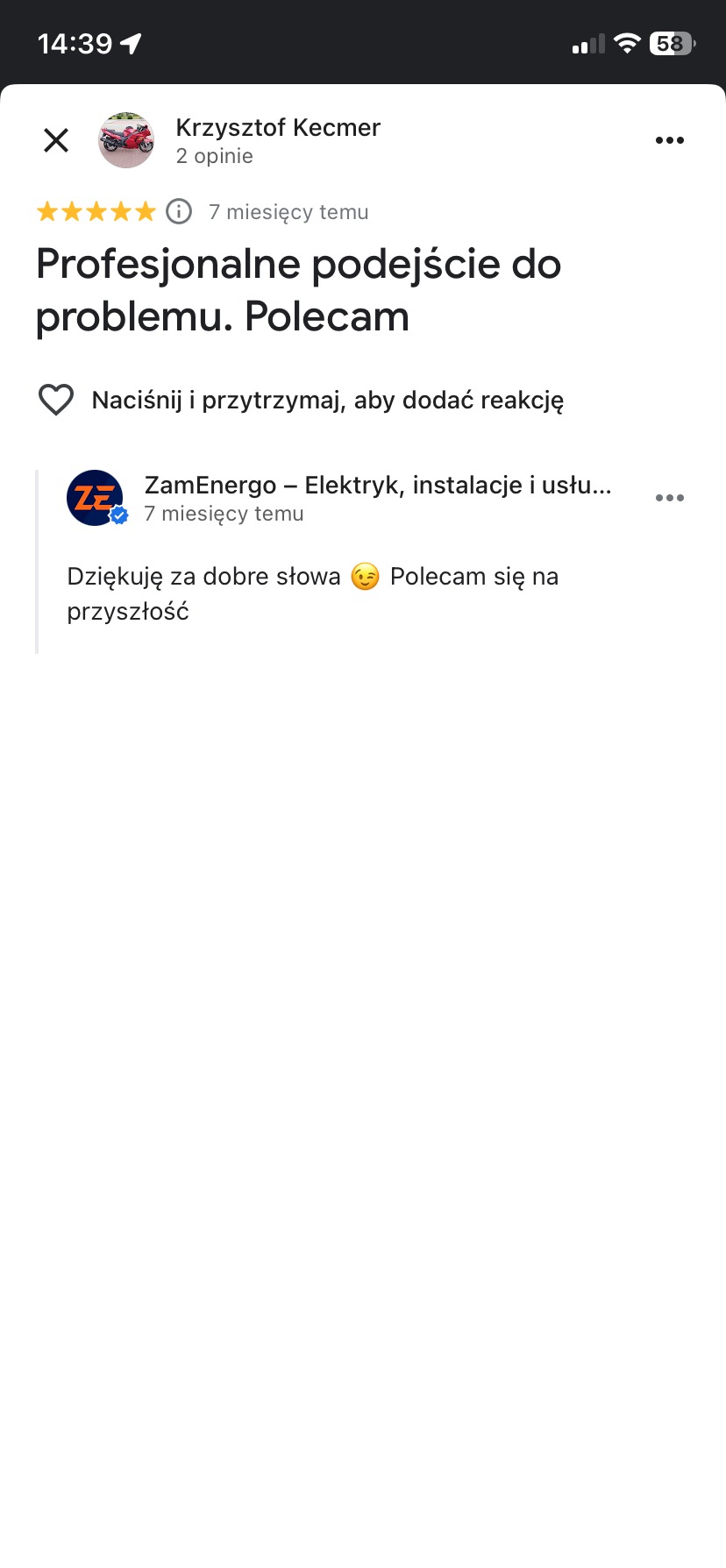Open the three-dot menu on ZamEnergo's reply
The width and height of the screenshot is (726, 1568).
pos(670,497)
